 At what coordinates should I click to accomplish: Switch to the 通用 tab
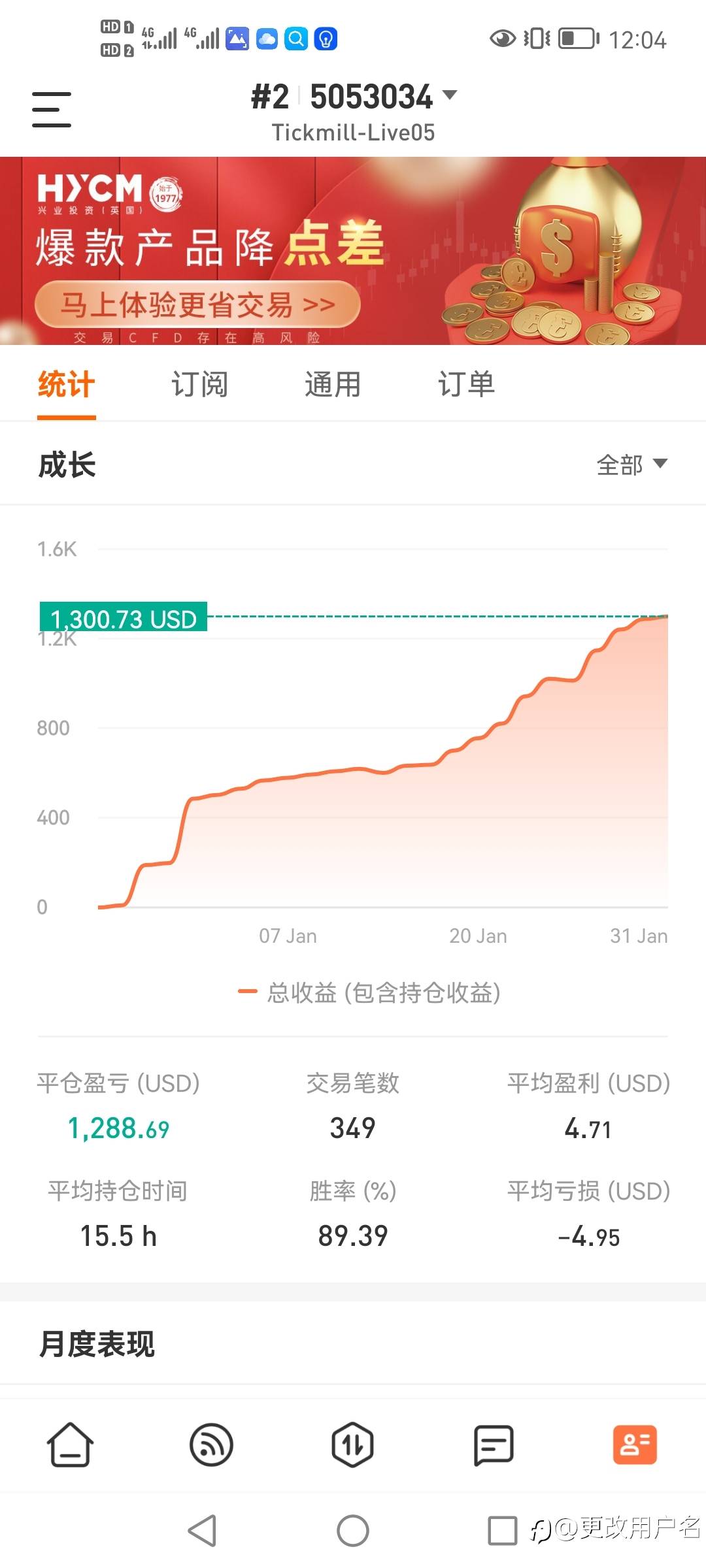[x=333, y=384]
